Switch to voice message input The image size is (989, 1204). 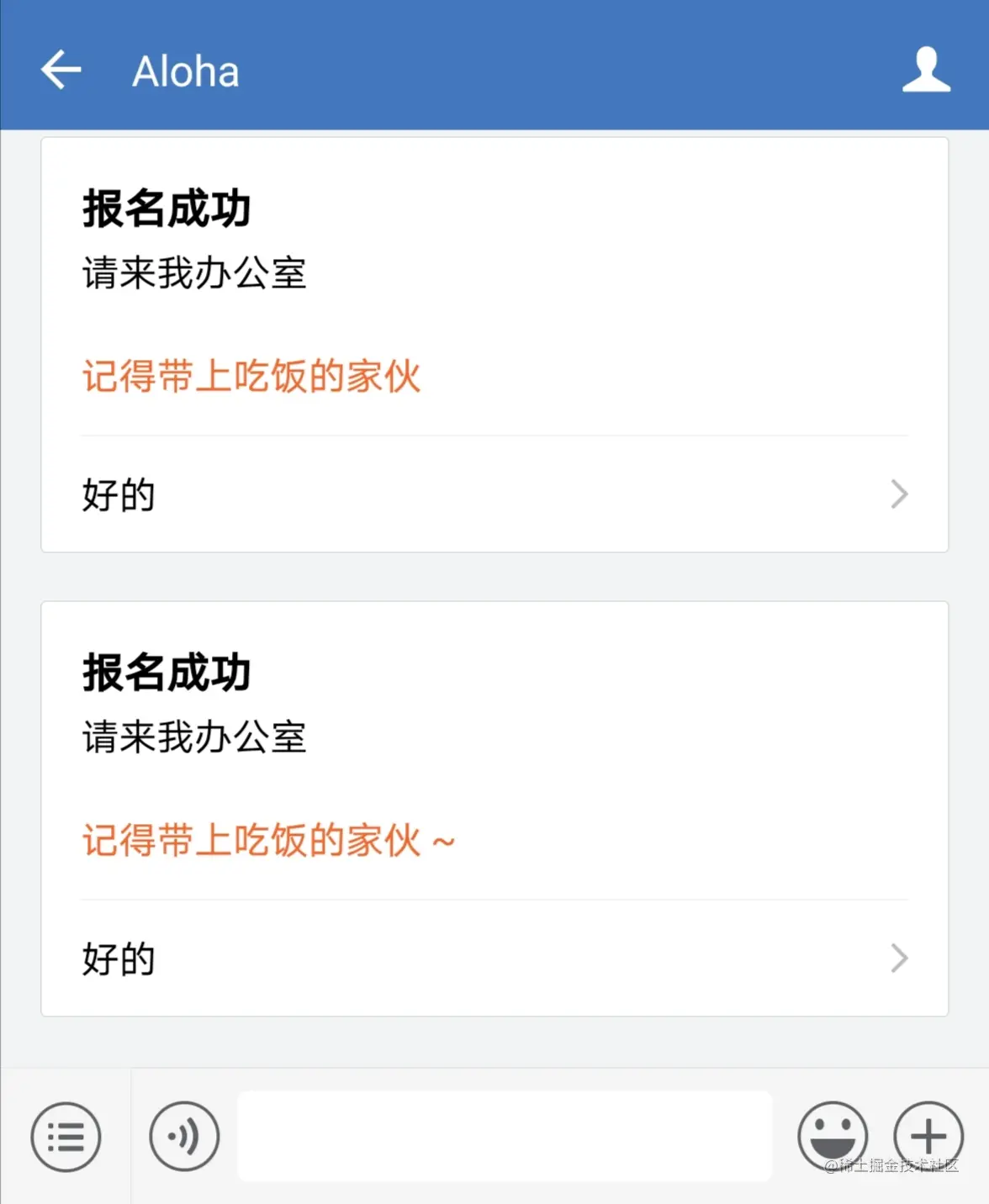point(184,1137)
